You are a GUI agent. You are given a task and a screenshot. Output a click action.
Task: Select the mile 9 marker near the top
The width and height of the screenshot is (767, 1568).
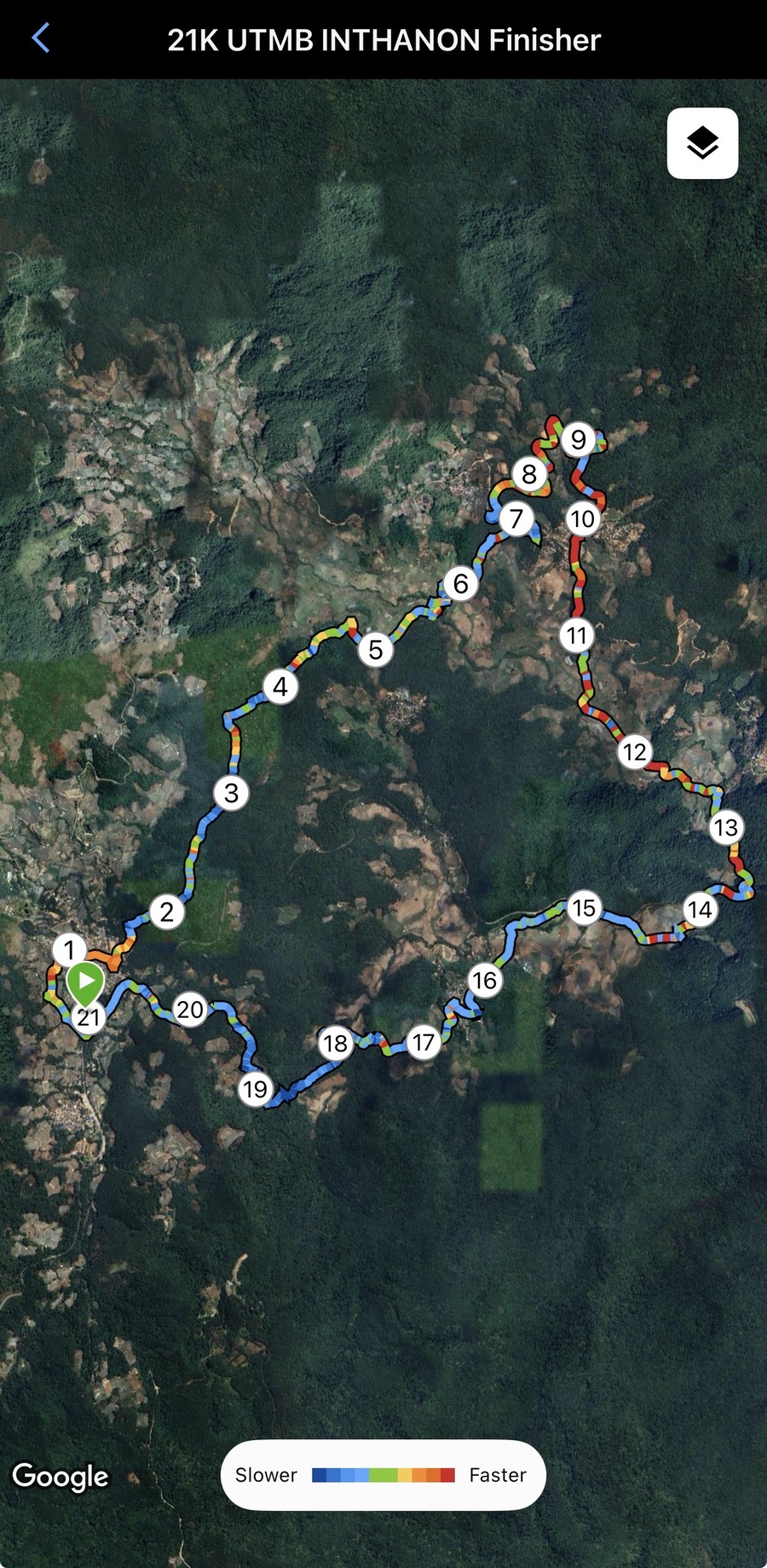(578, 441)
